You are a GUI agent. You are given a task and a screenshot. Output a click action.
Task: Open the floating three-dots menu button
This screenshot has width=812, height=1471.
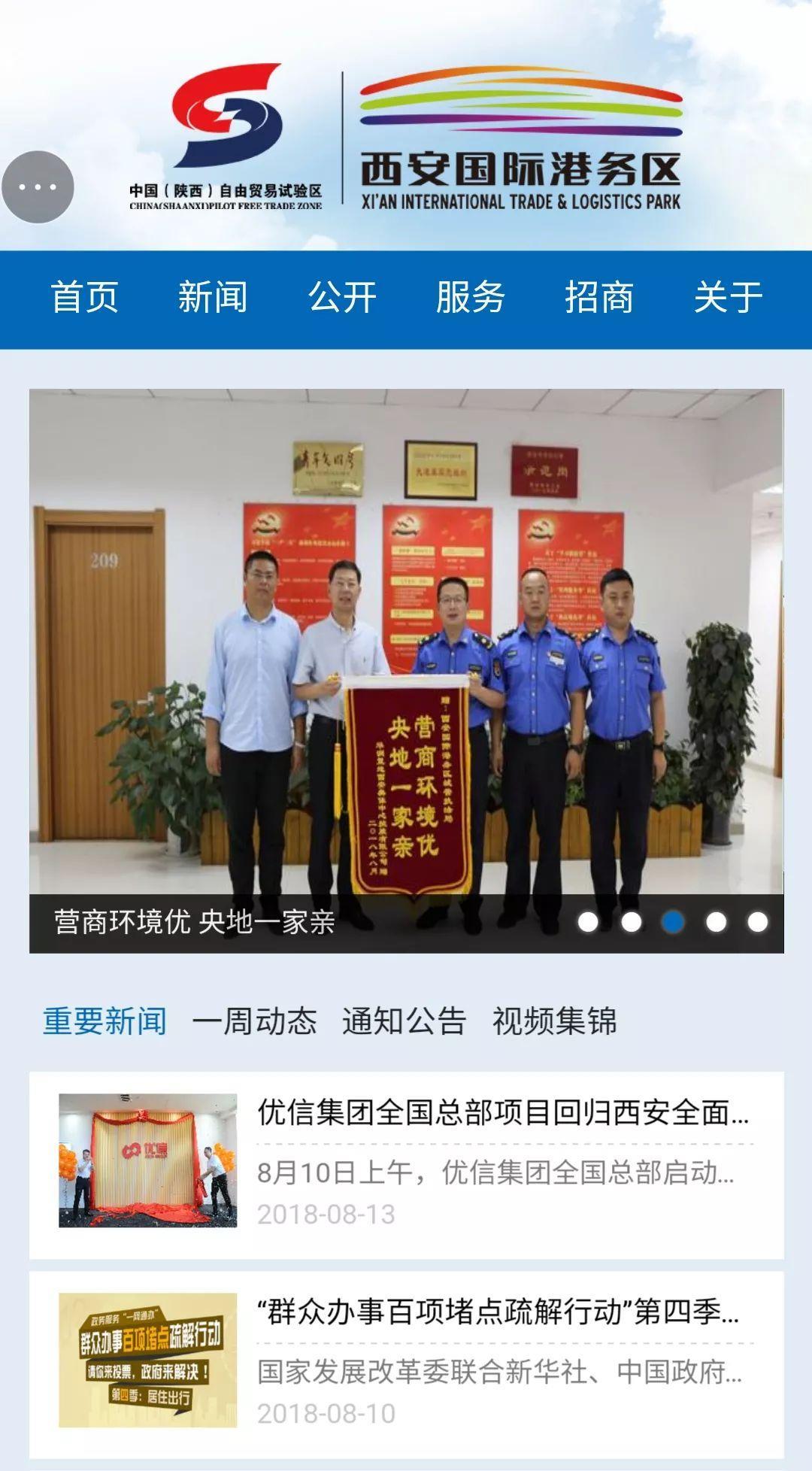point(38,187)
